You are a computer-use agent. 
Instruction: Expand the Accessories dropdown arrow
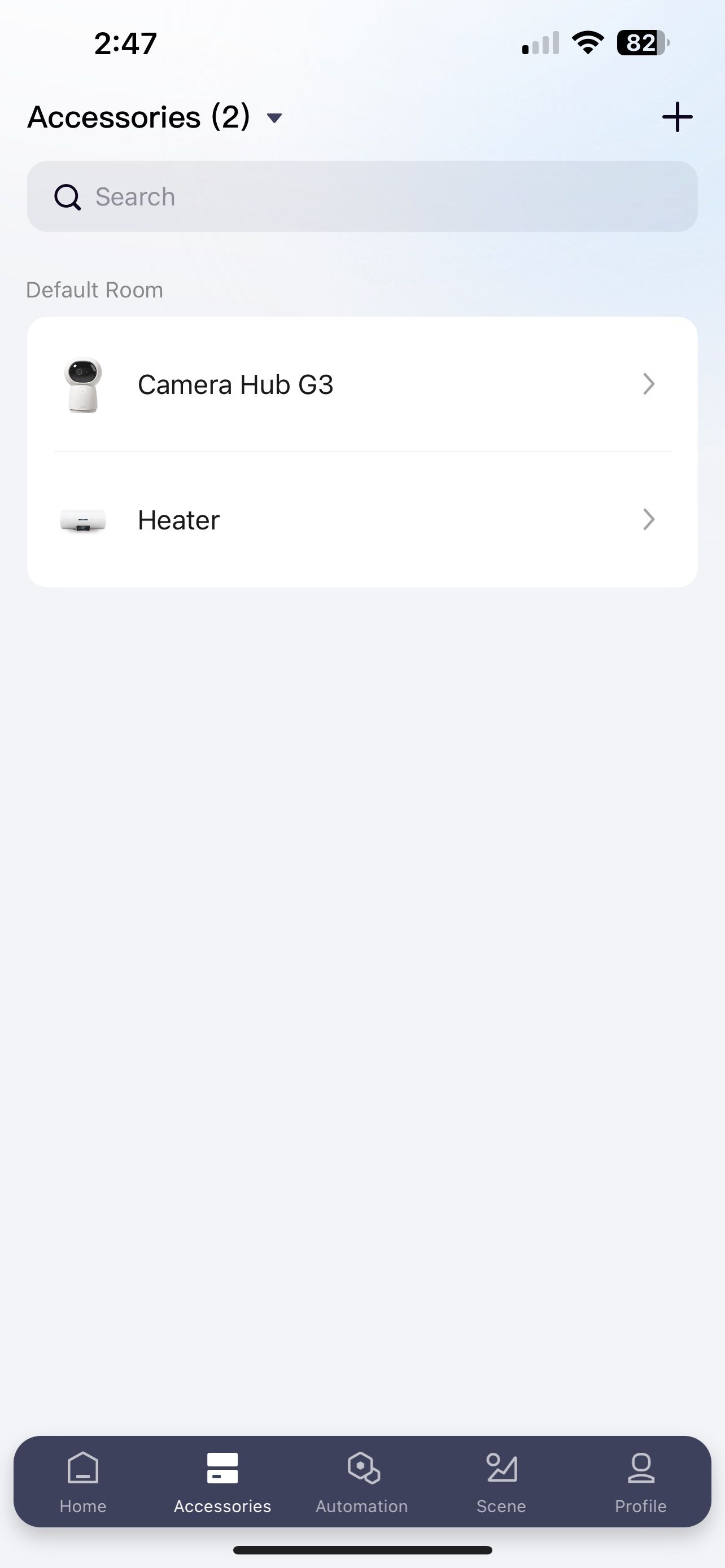click(x=274, y=119)
